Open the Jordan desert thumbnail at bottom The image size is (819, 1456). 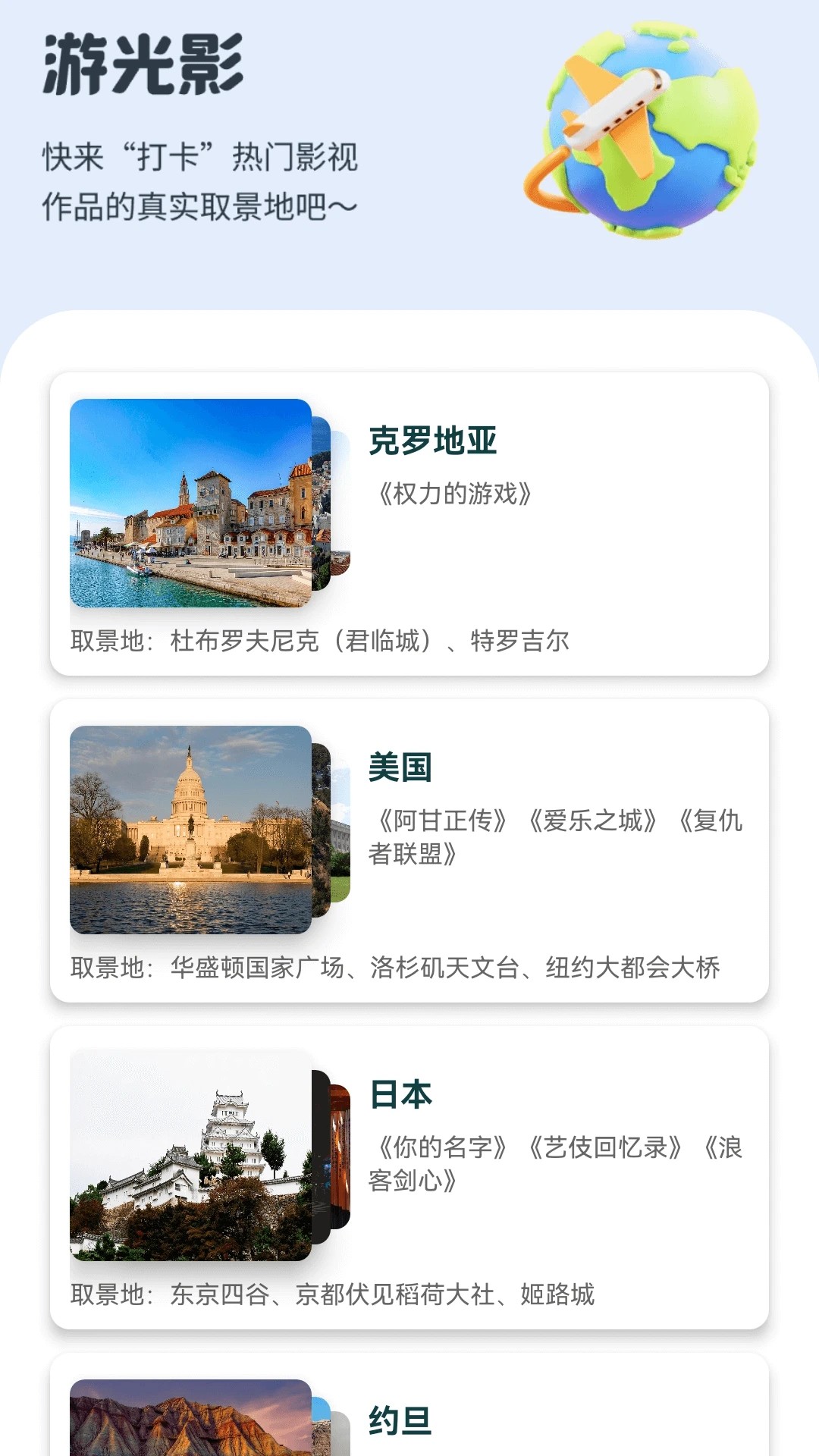[190, 1426]
